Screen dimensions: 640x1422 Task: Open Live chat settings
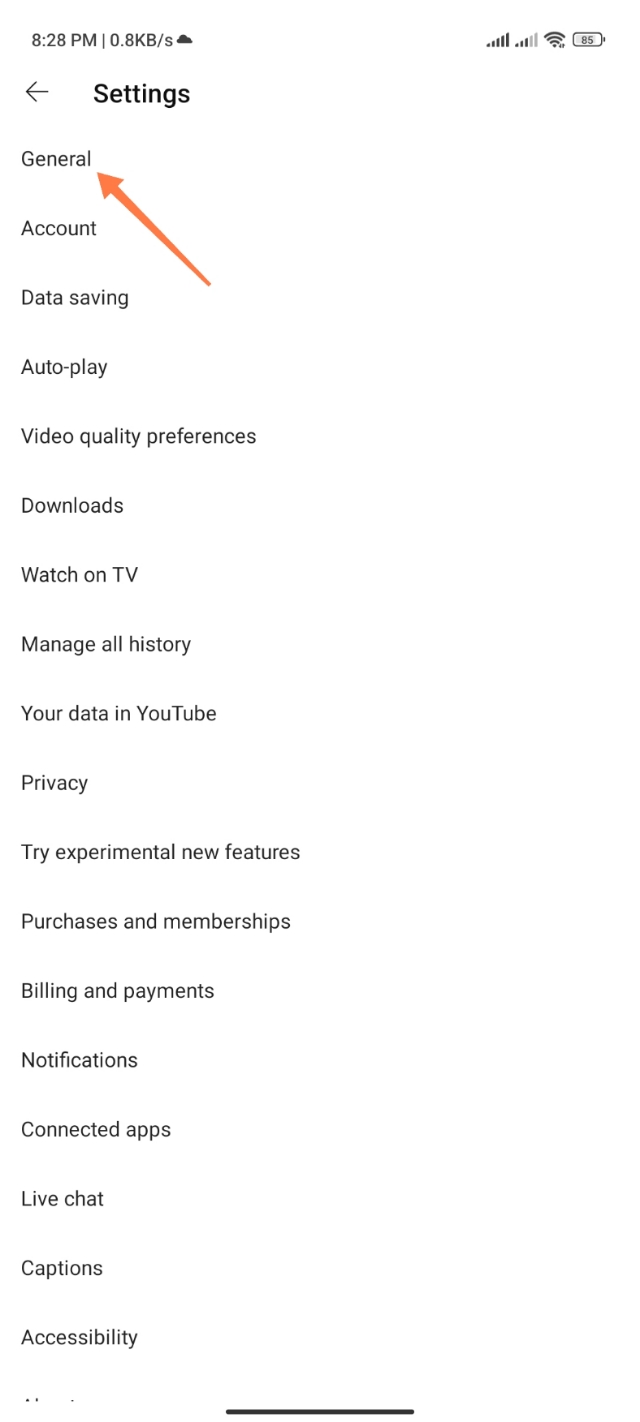(62, 1199)
